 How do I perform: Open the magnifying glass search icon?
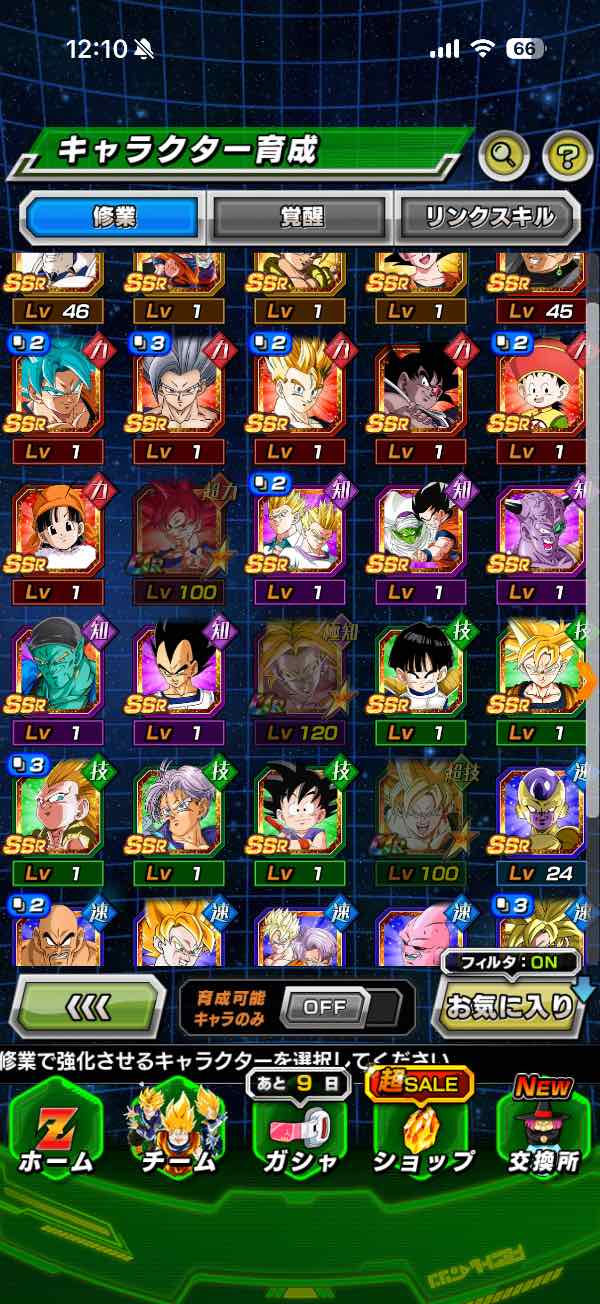tap(504, 154)
